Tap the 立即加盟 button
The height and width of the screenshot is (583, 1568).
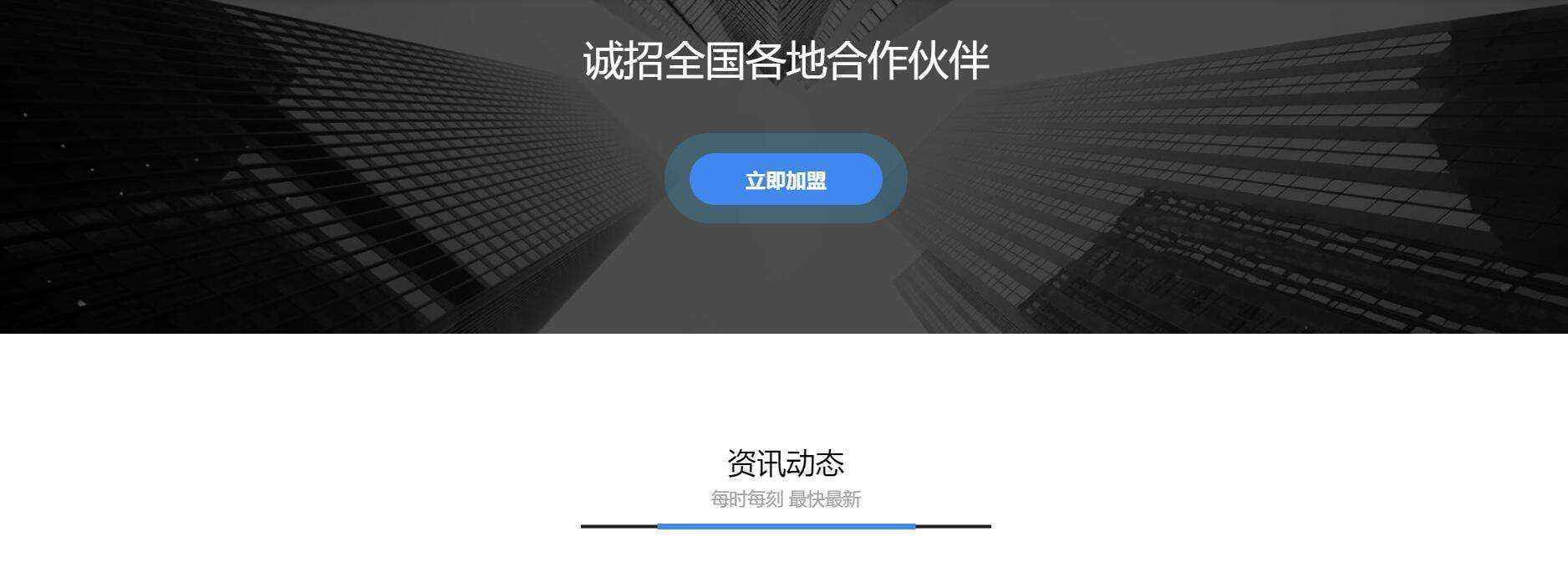785,180
